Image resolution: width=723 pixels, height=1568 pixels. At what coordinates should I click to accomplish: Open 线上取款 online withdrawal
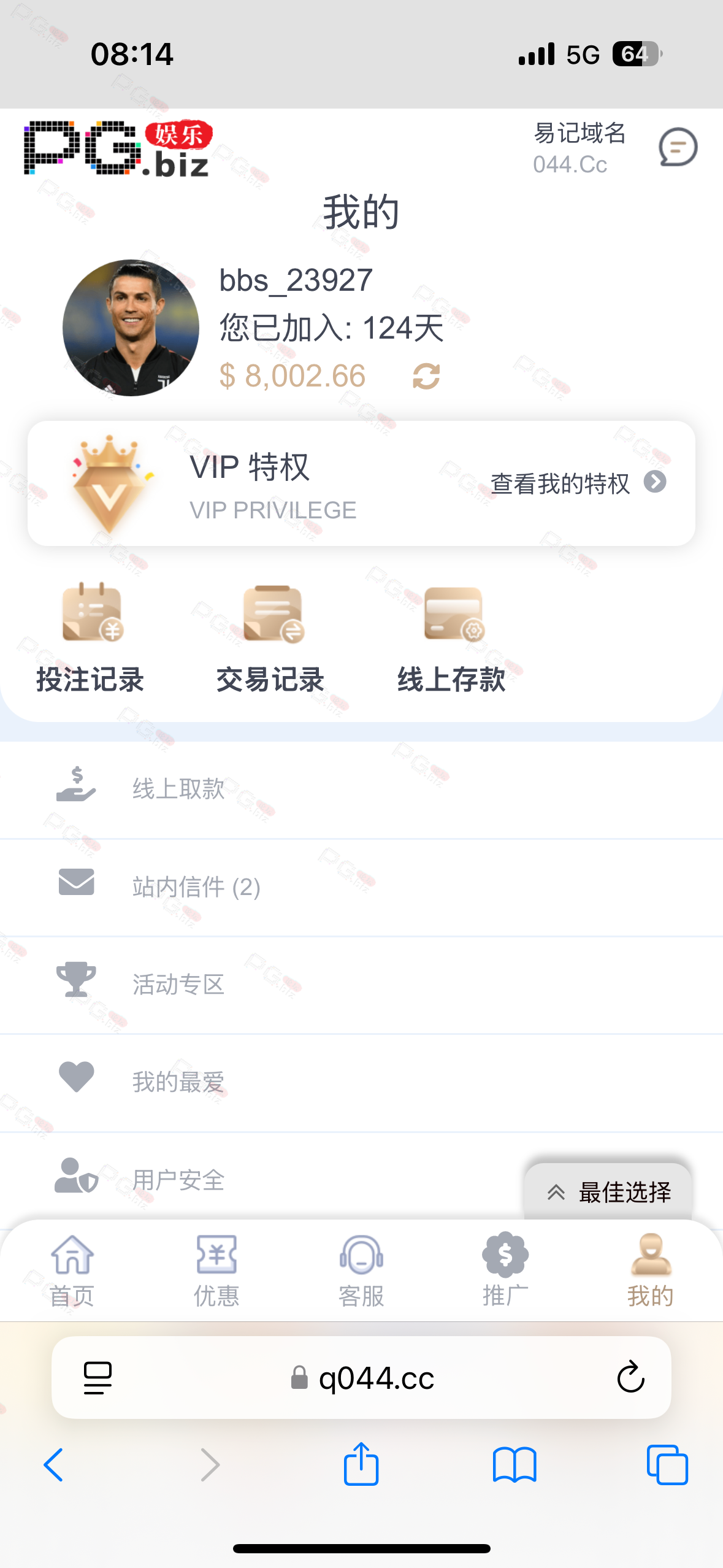(178, 789)
